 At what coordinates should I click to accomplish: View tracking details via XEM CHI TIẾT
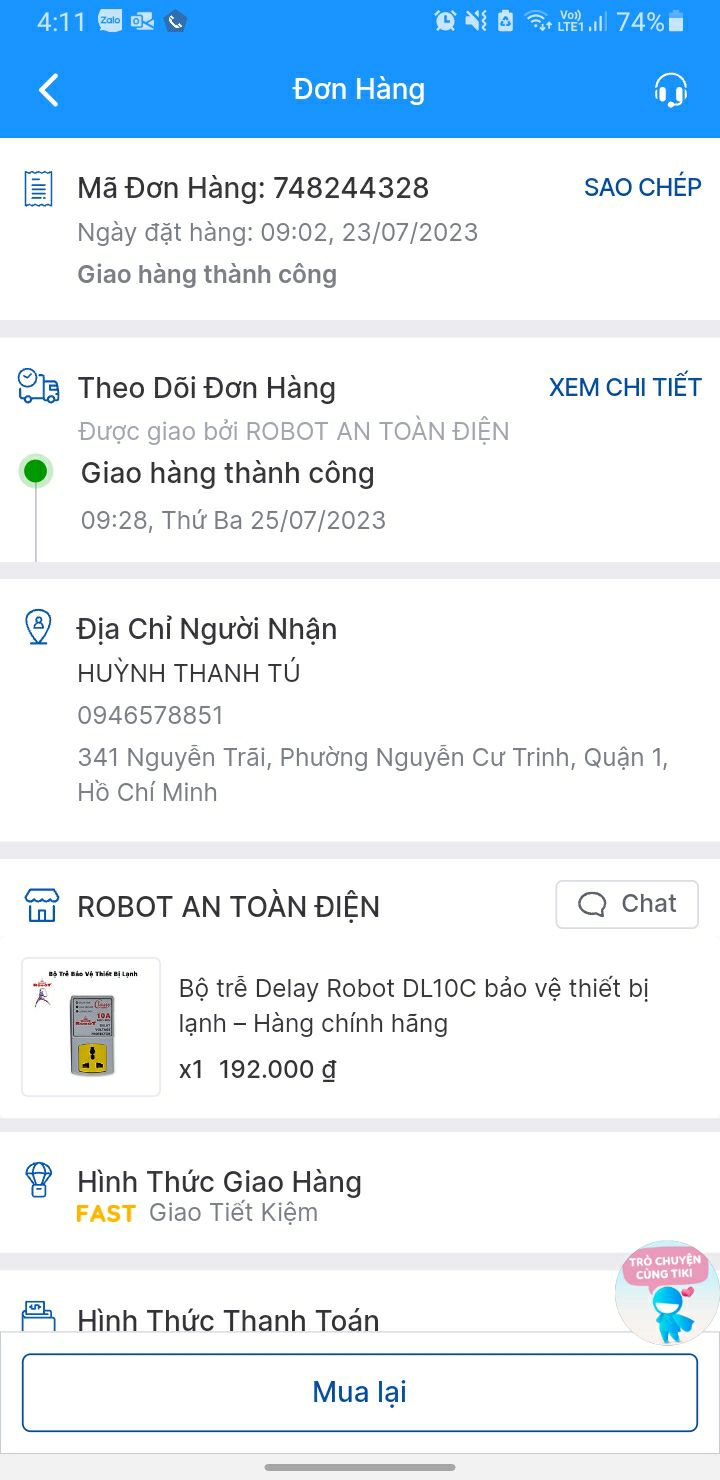625,386
